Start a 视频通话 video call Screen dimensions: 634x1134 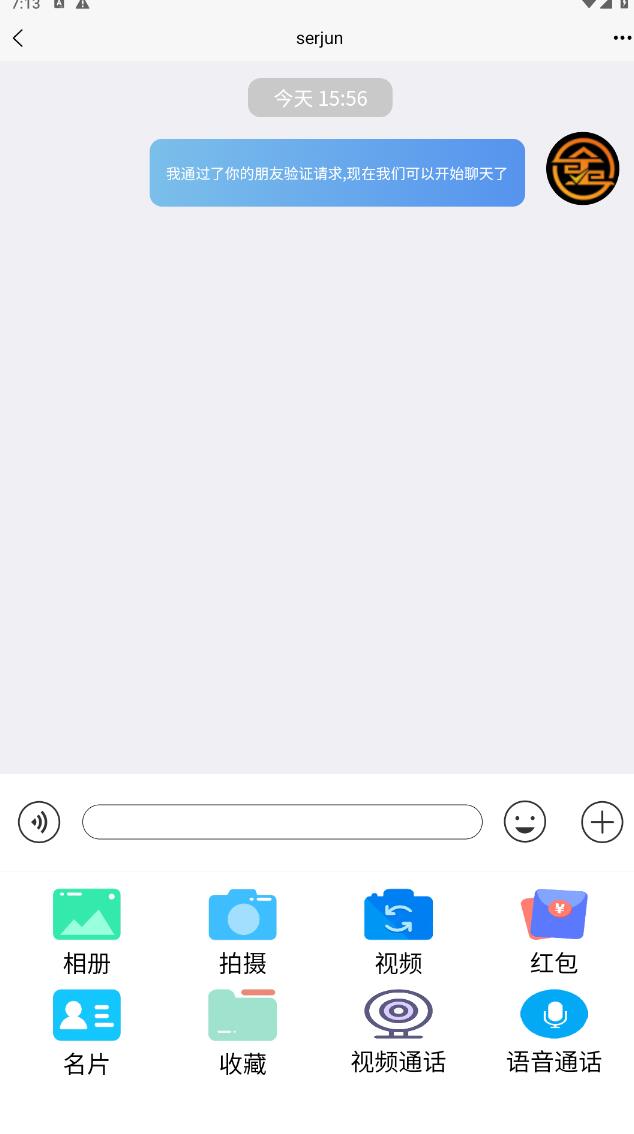(398, 1032)
